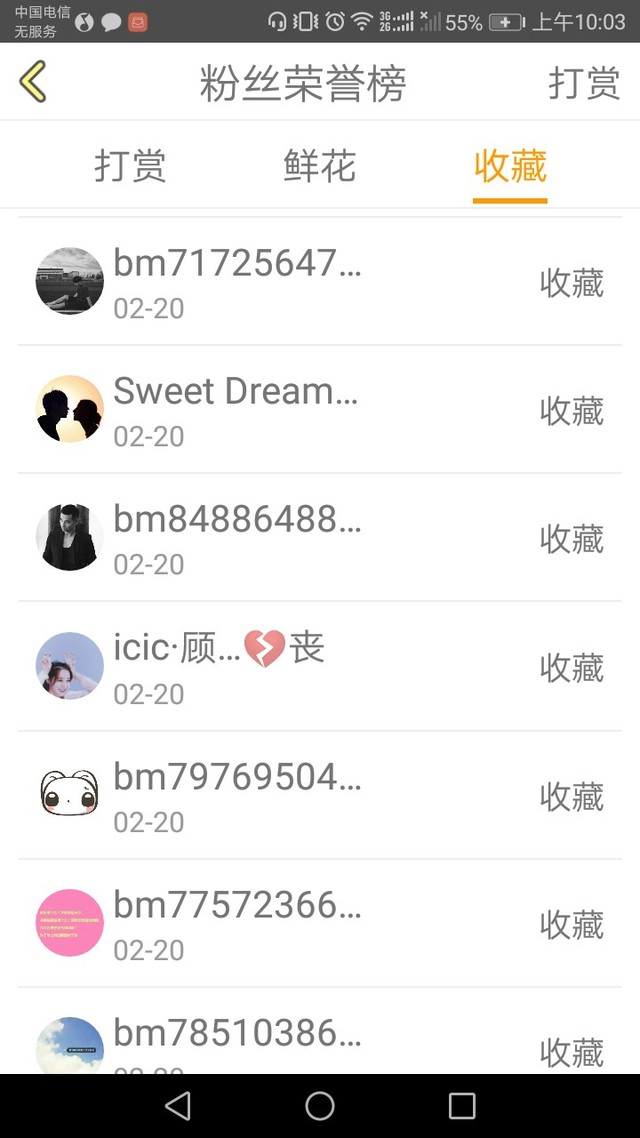Open the row for user bm78510386
This screenshot has width=640, height=1138.
320,1040
